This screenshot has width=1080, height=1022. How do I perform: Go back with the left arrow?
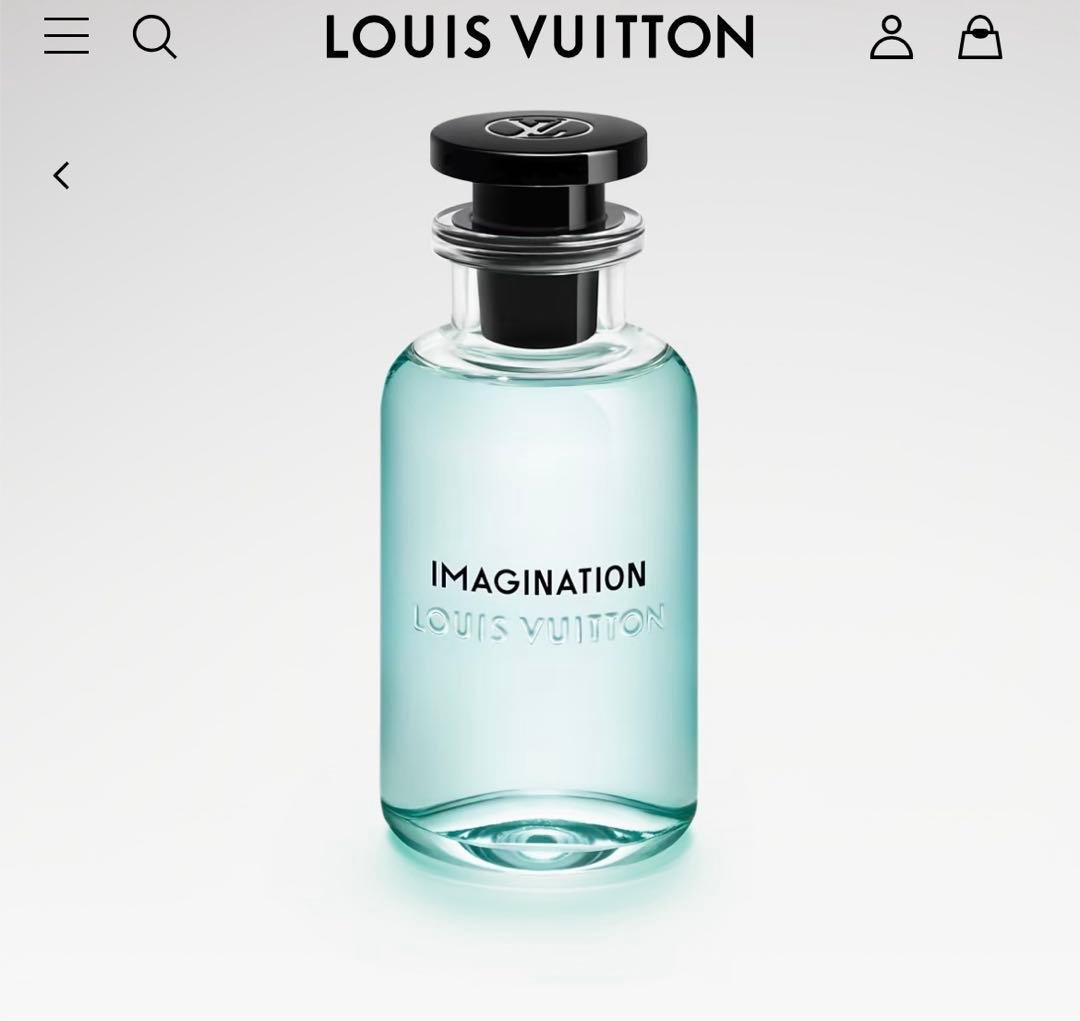tap(62, 176)
